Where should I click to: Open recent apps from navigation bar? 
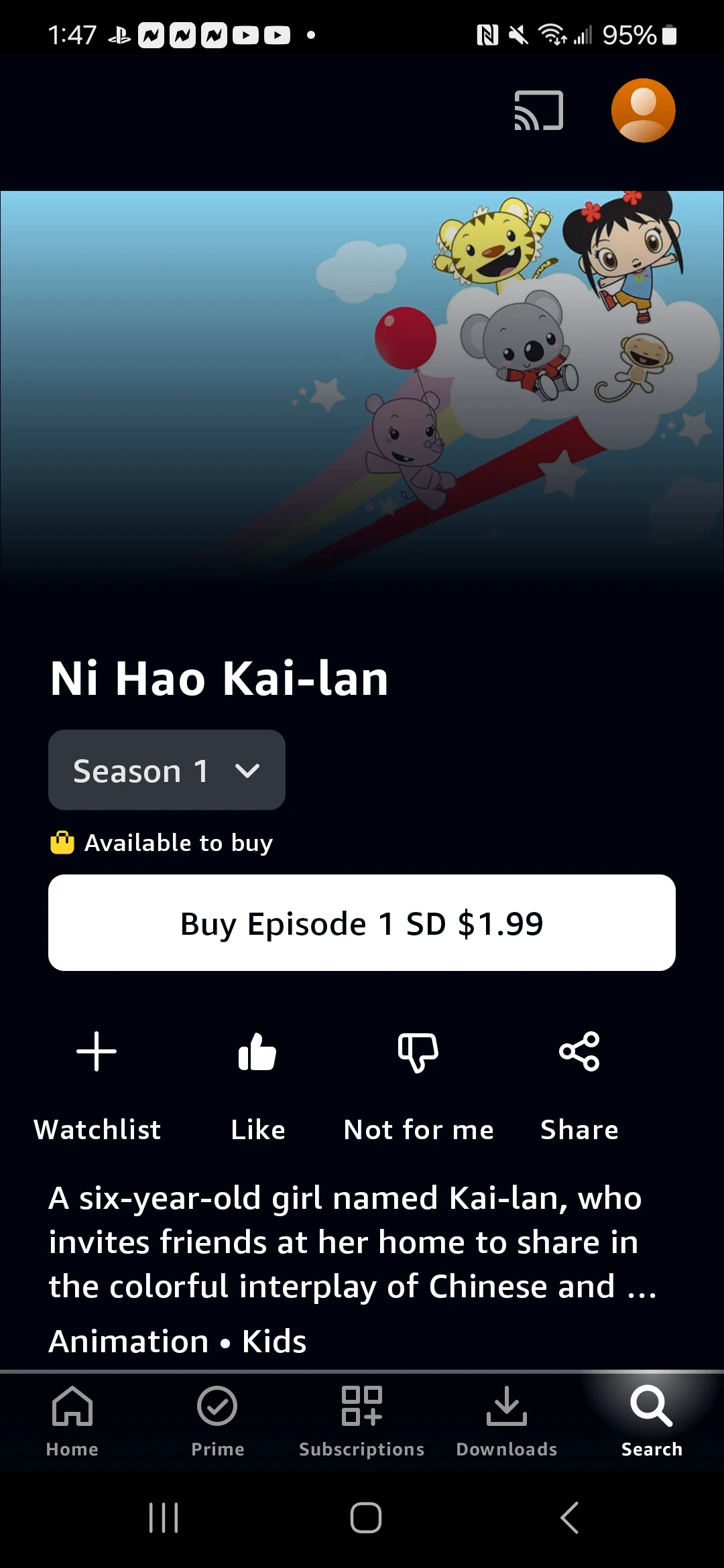pos(163,1518)
